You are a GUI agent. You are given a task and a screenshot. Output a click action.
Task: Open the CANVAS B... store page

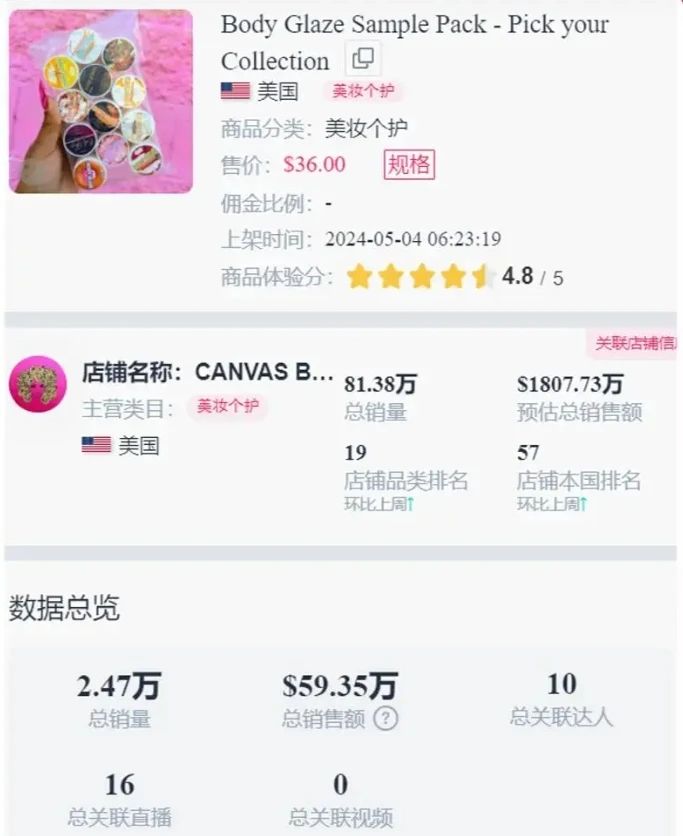pos(264,372)
